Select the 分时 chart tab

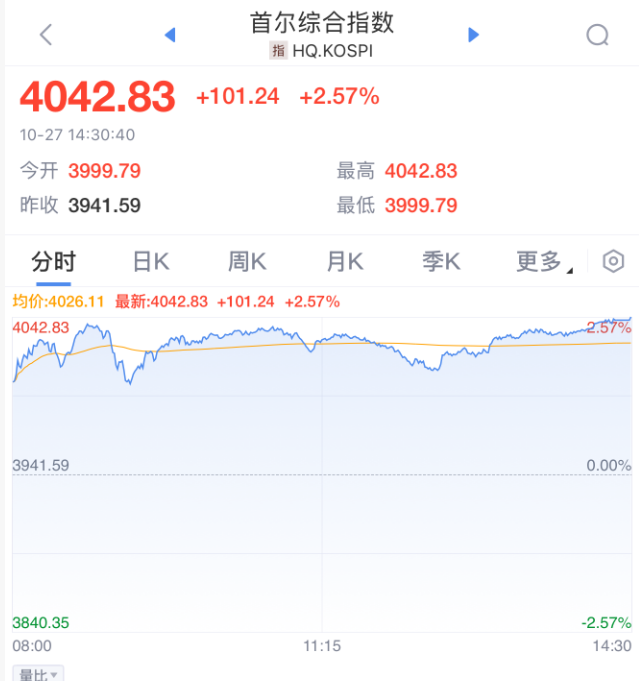point(53,262)
